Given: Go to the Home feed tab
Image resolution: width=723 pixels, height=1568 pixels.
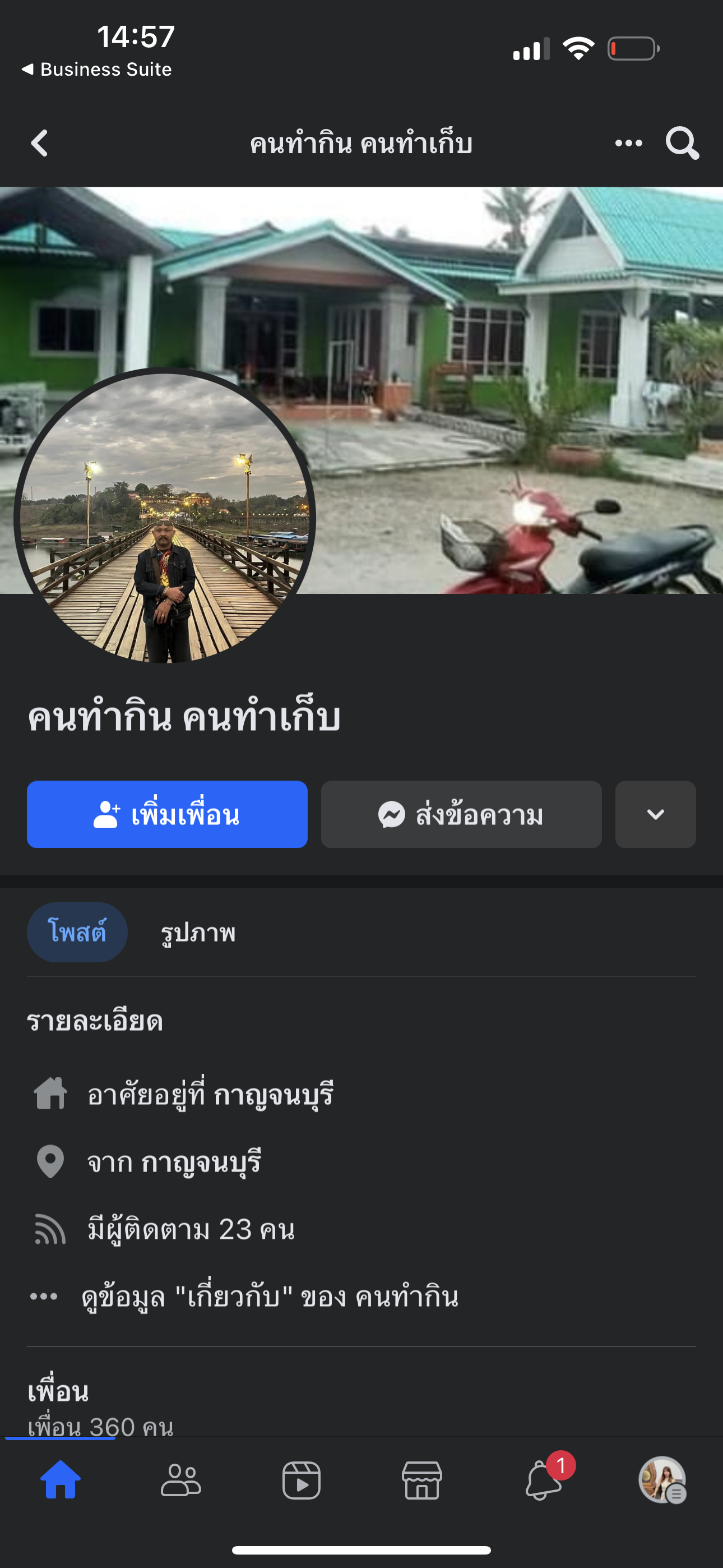Looking at the screenshot, I should coord(61,1480).
